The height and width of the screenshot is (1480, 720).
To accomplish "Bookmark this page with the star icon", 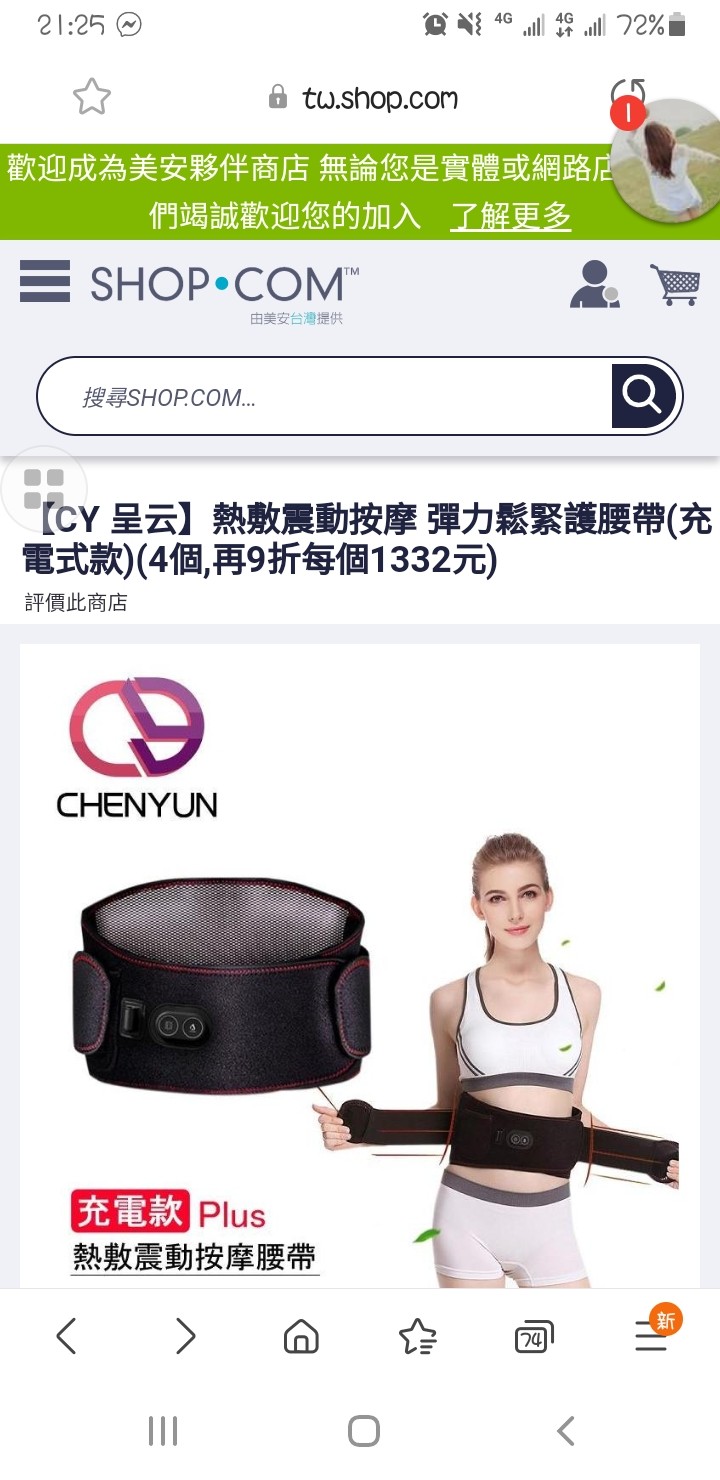I will 91,97.
